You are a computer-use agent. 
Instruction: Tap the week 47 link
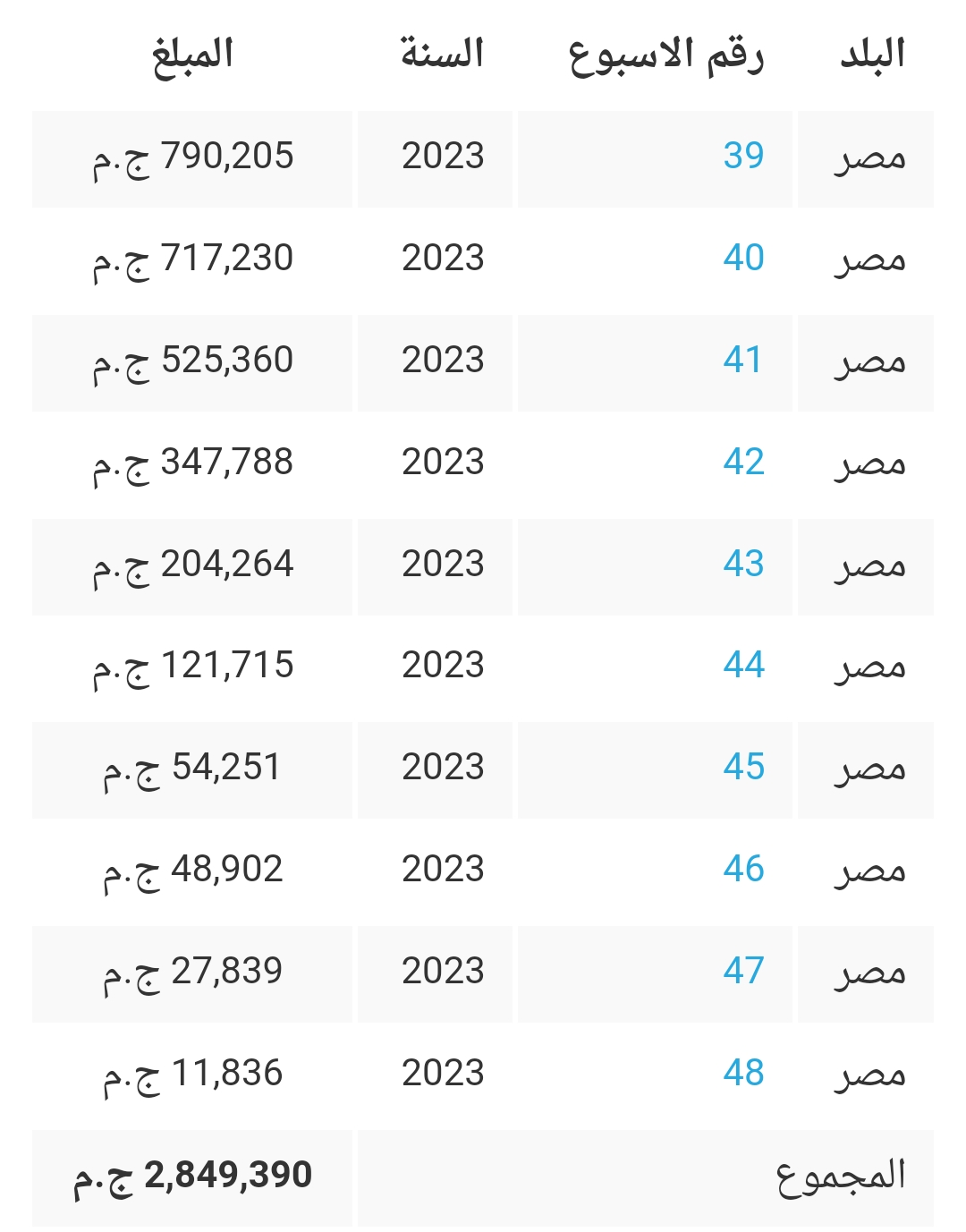coord(743,972)
